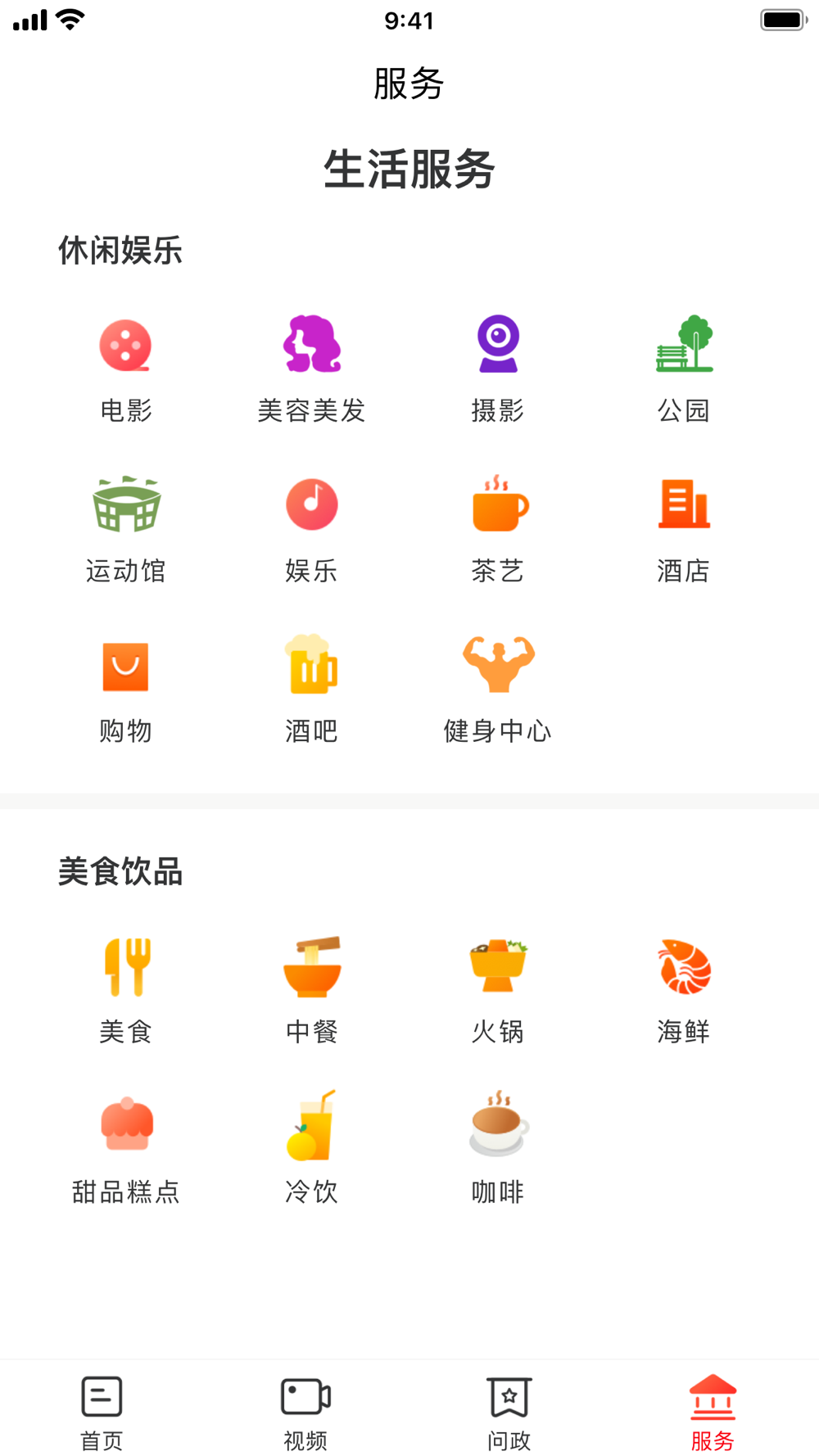Select the 美食 food icon
Screen dimensions: 819x1456
tap(125, 991)
